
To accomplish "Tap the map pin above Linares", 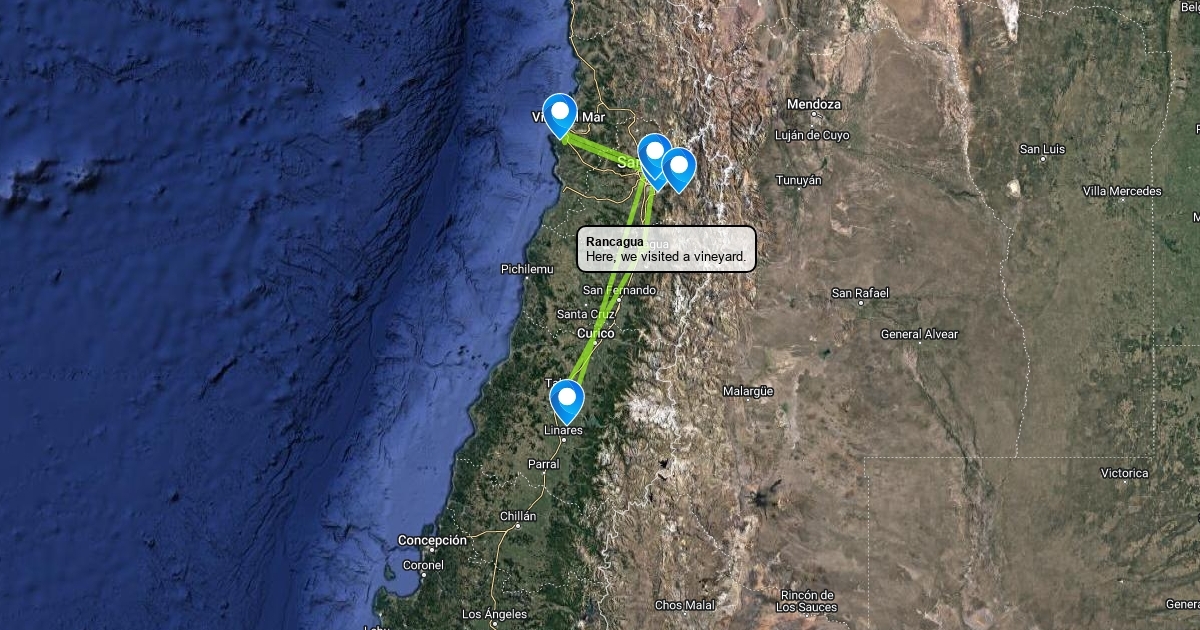I will click(x=567, y=399).
